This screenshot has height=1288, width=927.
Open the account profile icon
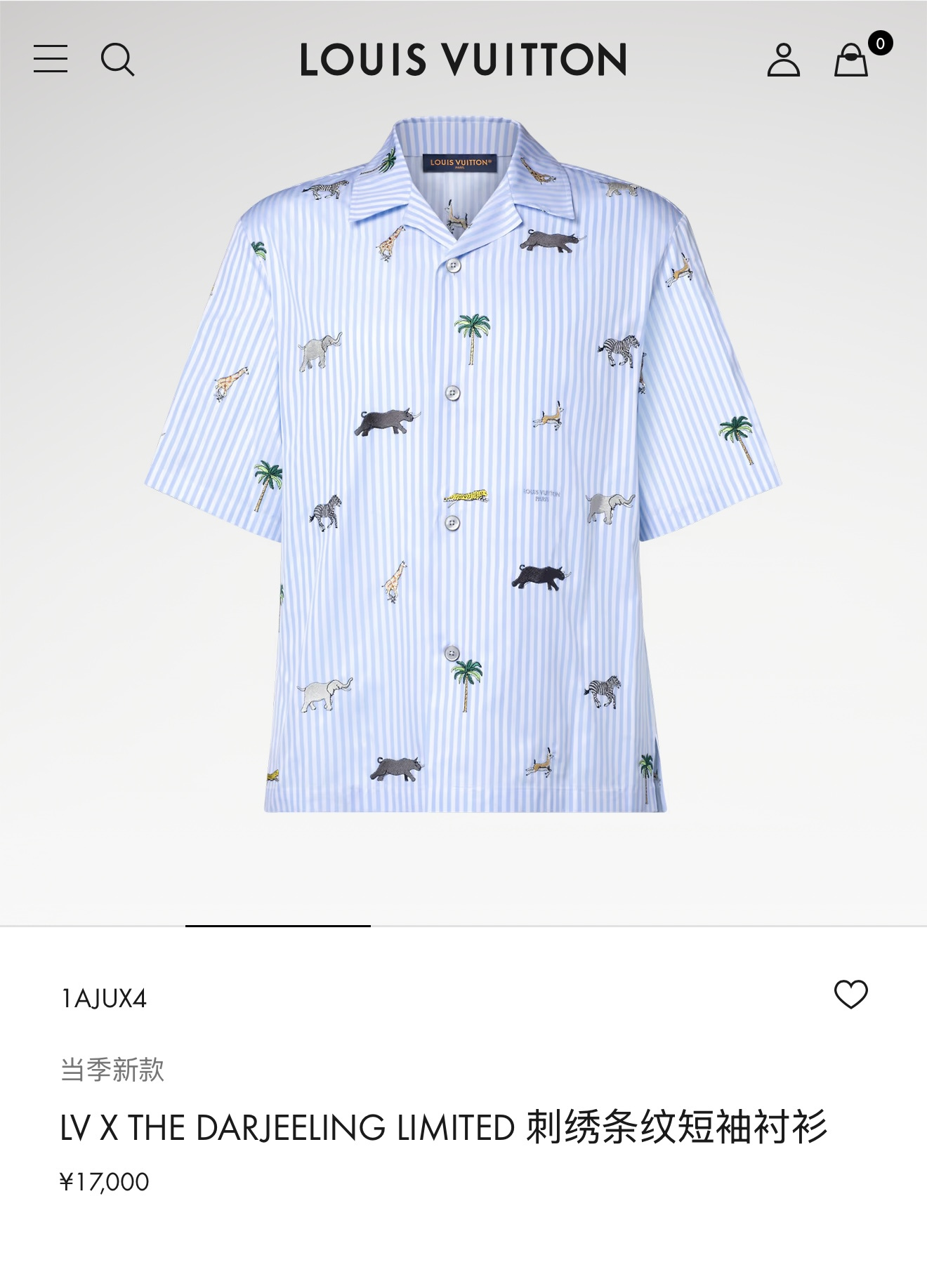click(x=783, y=60)
